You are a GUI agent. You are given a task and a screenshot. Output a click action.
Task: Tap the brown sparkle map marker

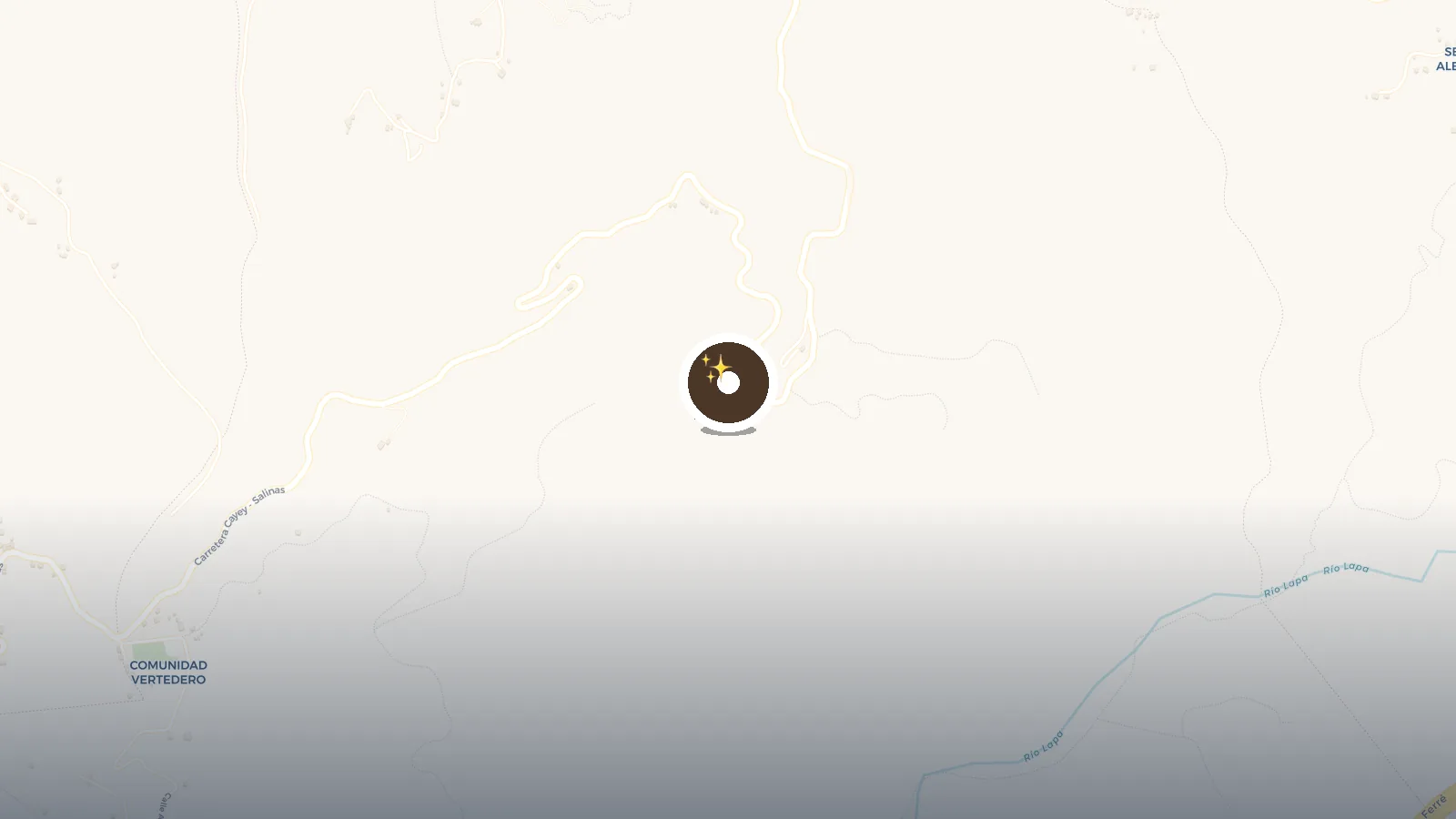(x=728, y=383)
